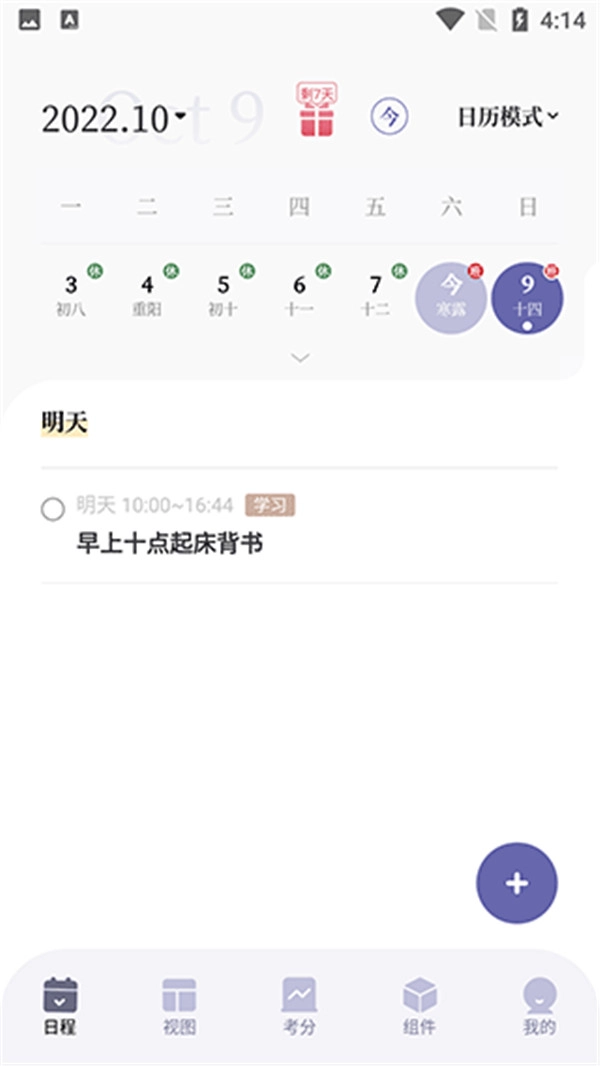The image size is (600, 1066).
Task: Switch to the 视图 tab
Action: 180,1006
